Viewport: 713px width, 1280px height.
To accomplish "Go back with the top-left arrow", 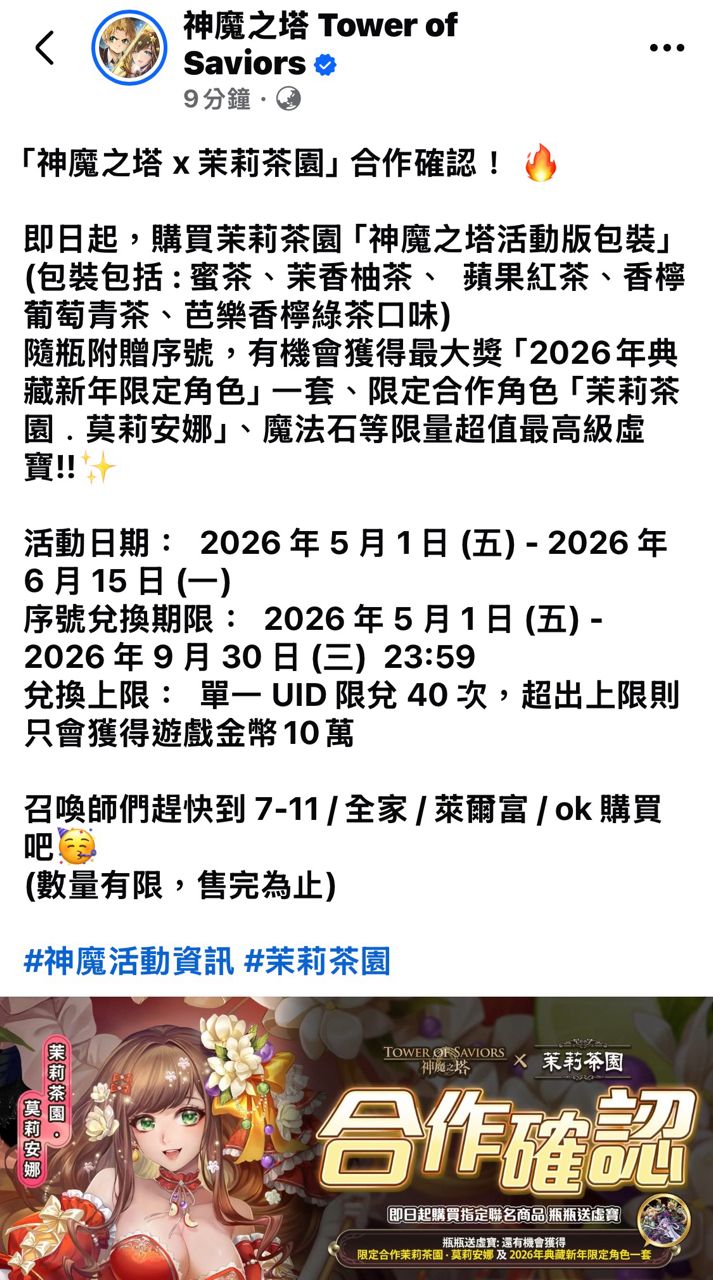I will (x=45, y=47).
